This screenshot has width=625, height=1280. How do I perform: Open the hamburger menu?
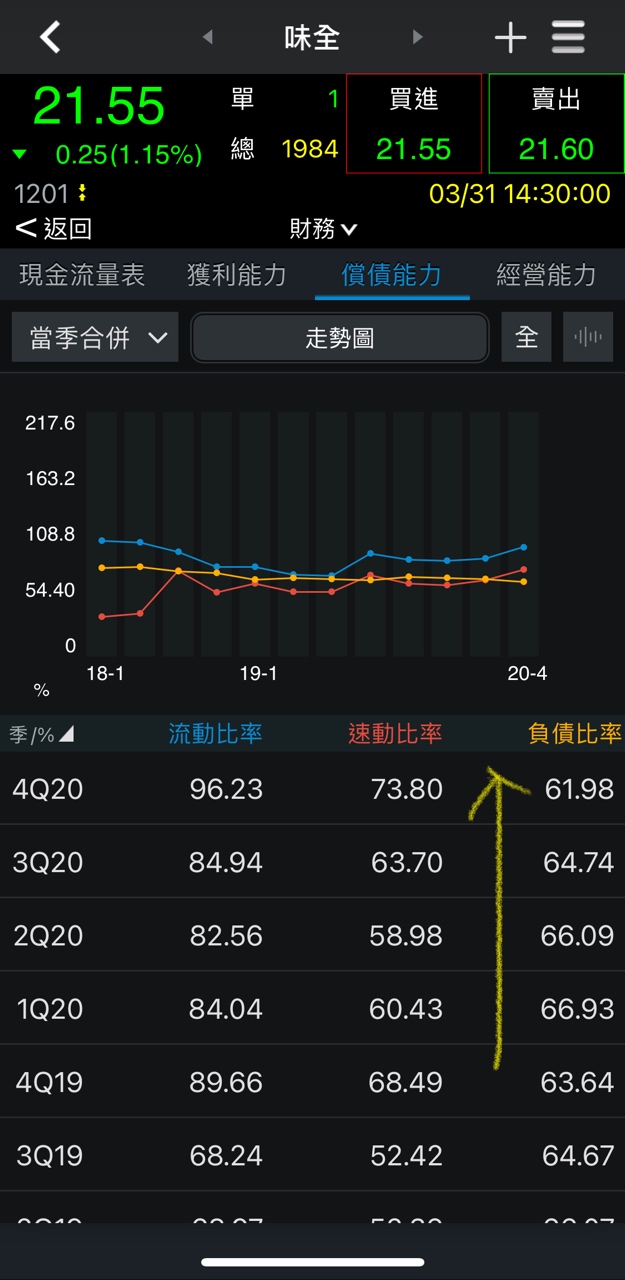(x=568, y=38)
